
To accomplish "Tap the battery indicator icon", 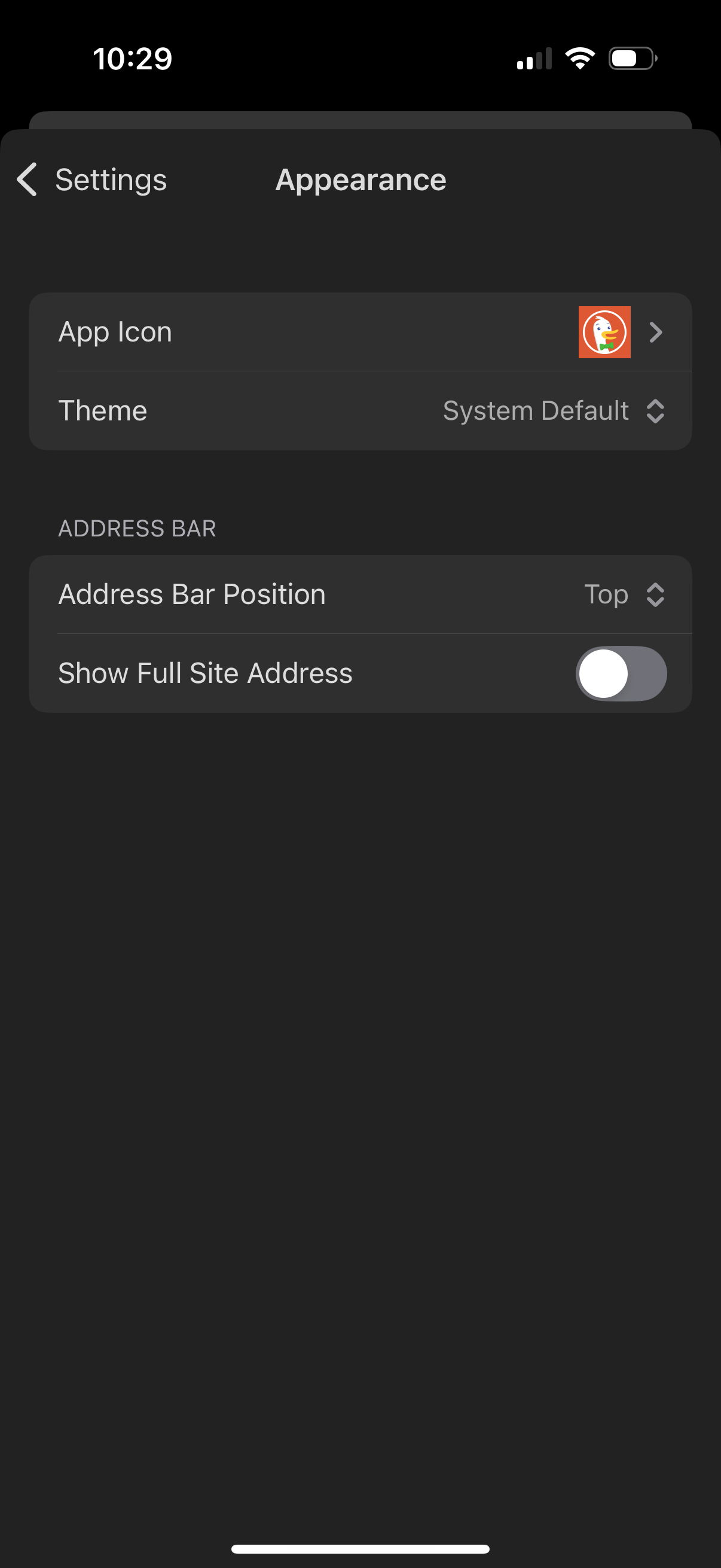I will [630, 58].
